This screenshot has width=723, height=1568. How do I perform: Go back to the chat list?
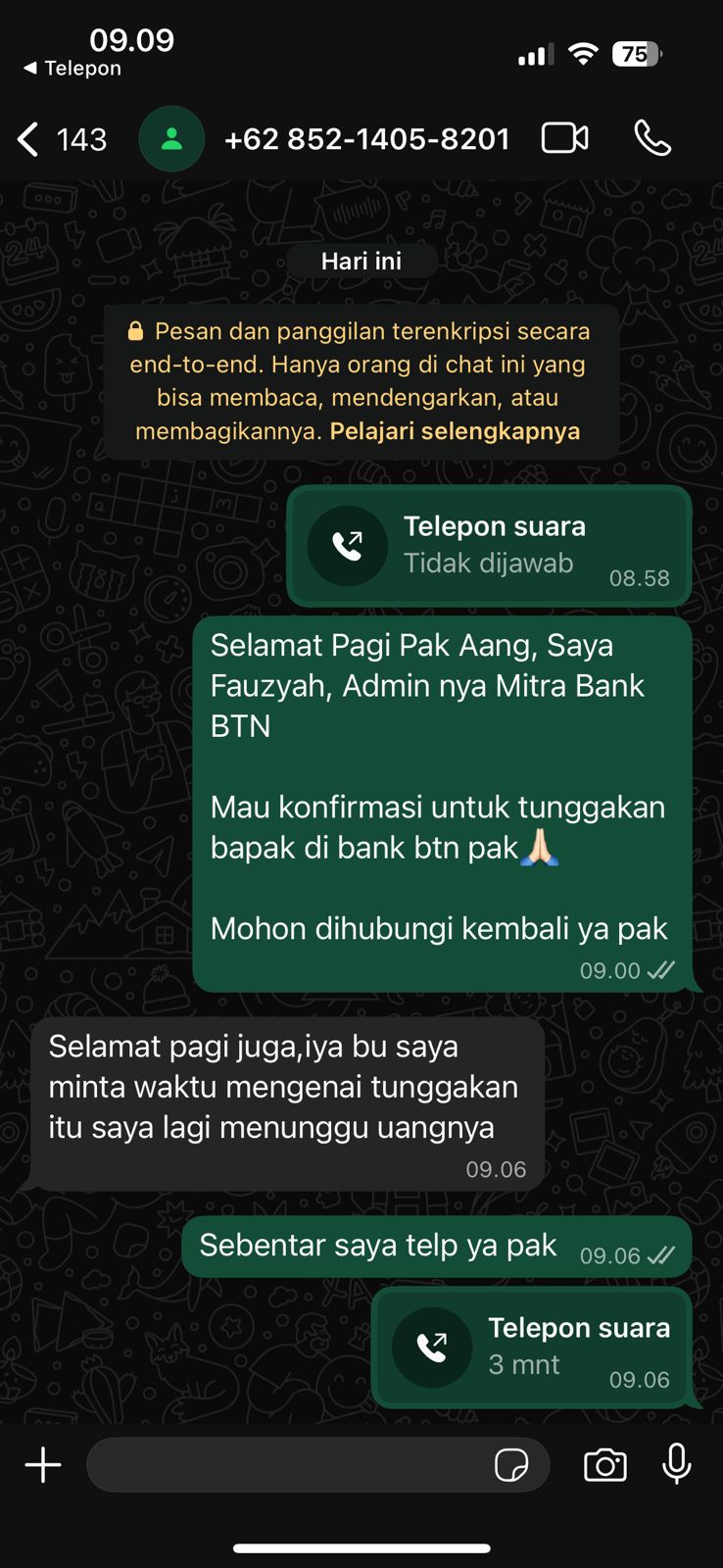29,139
